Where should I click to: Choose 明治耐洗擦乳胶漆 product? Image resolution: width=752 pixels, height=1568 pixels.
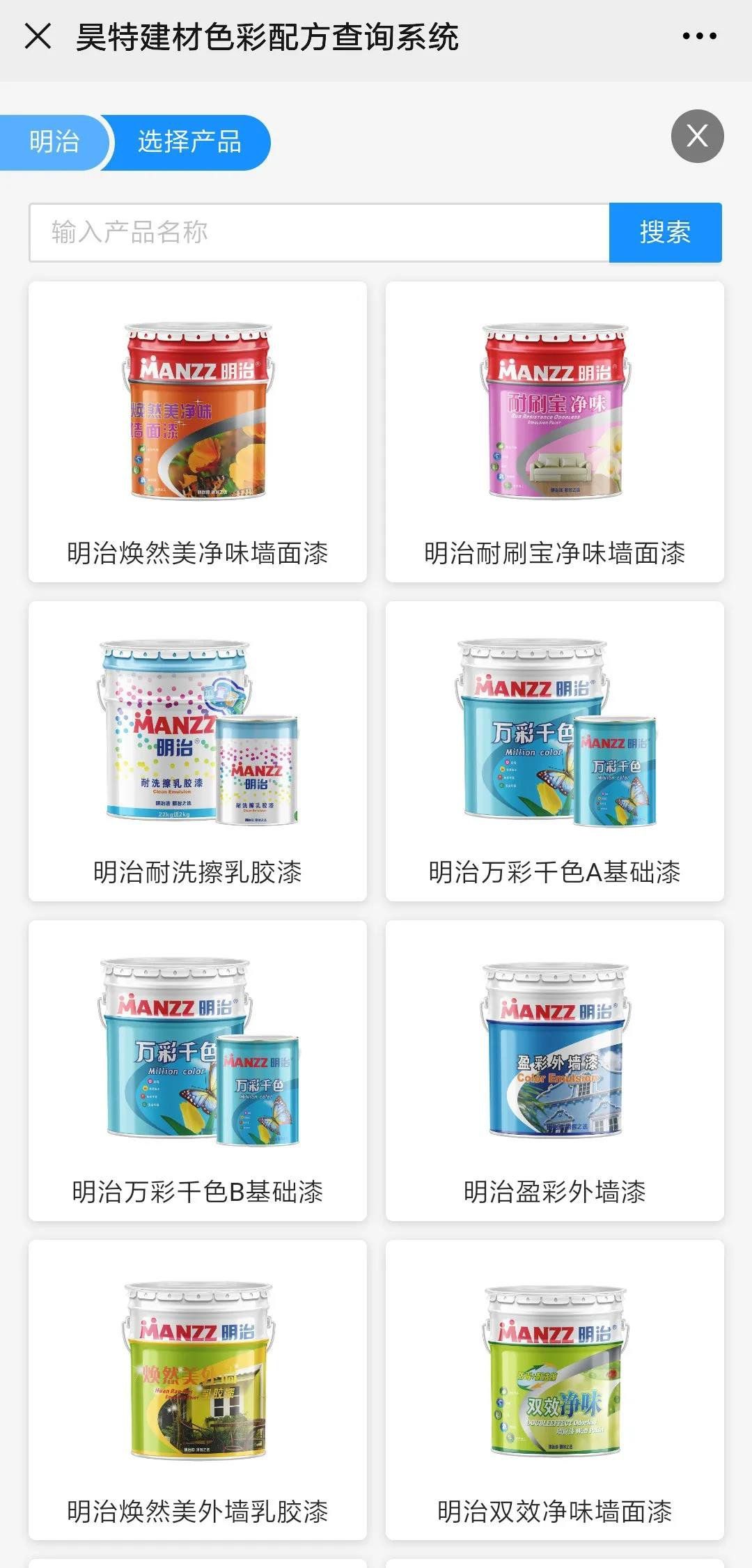[x=198, y=751]
